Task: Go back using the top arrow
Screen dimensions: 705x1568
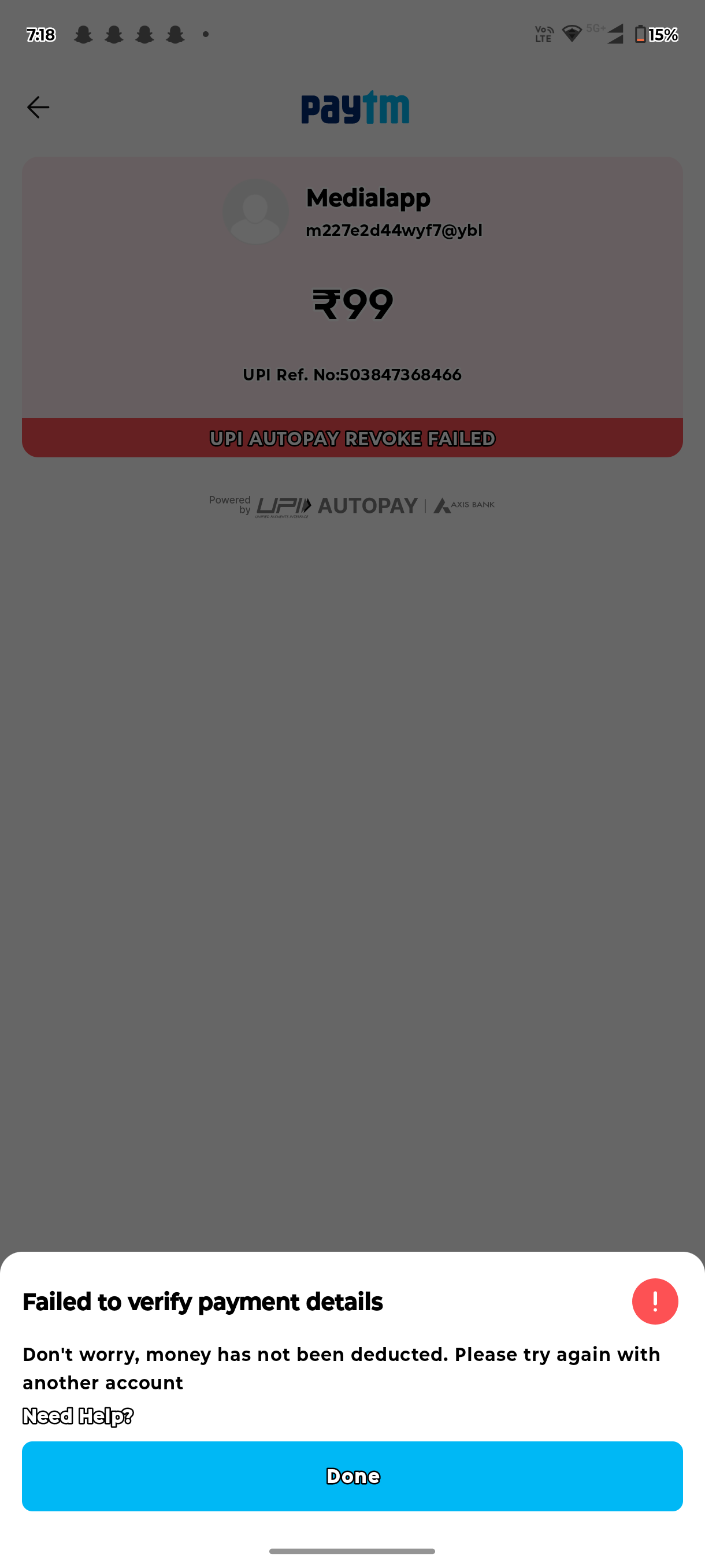Action: [38, 107]
